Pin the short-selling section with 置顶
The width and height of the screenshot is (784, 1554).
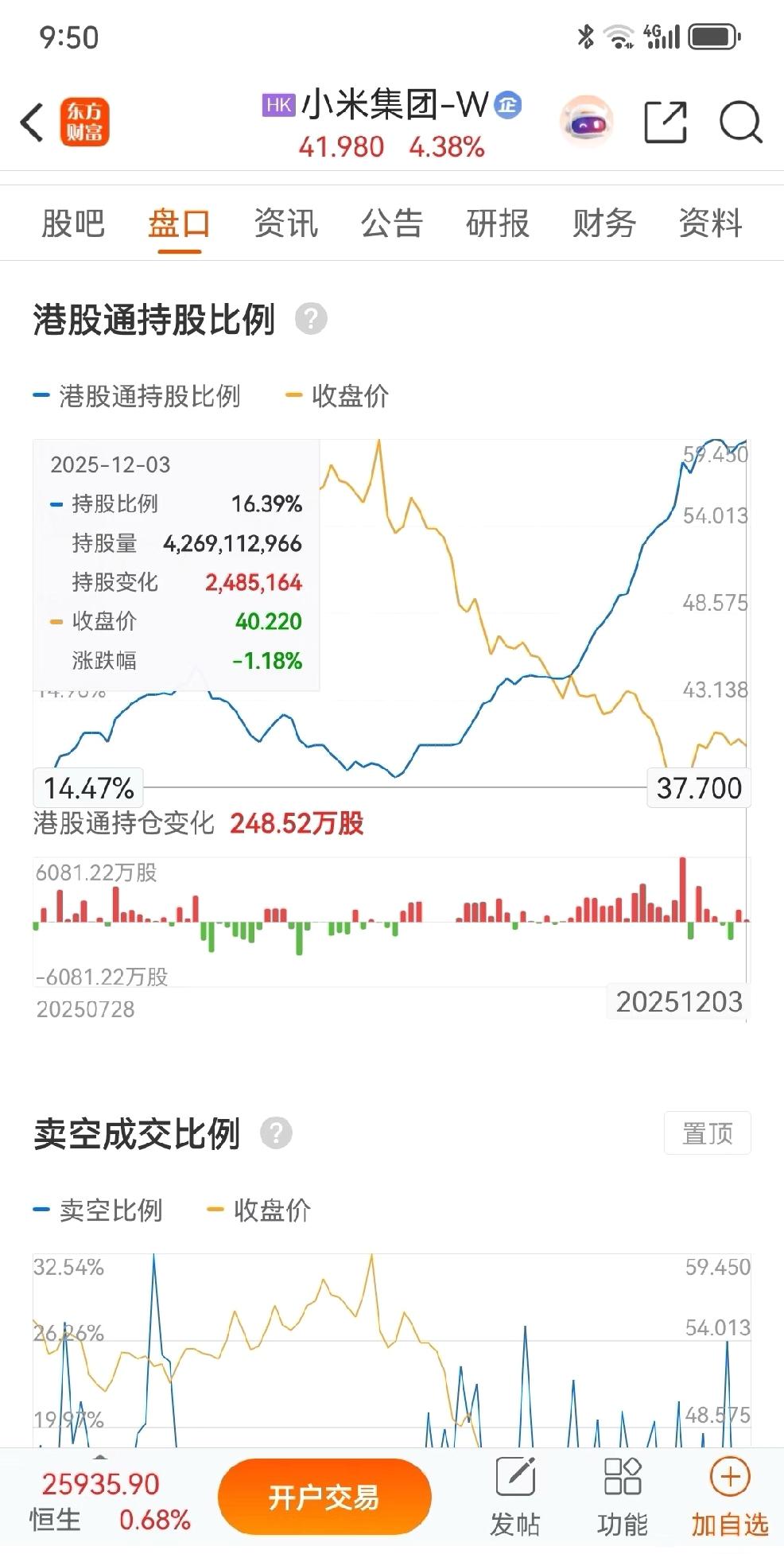(x=707, y=1132)
